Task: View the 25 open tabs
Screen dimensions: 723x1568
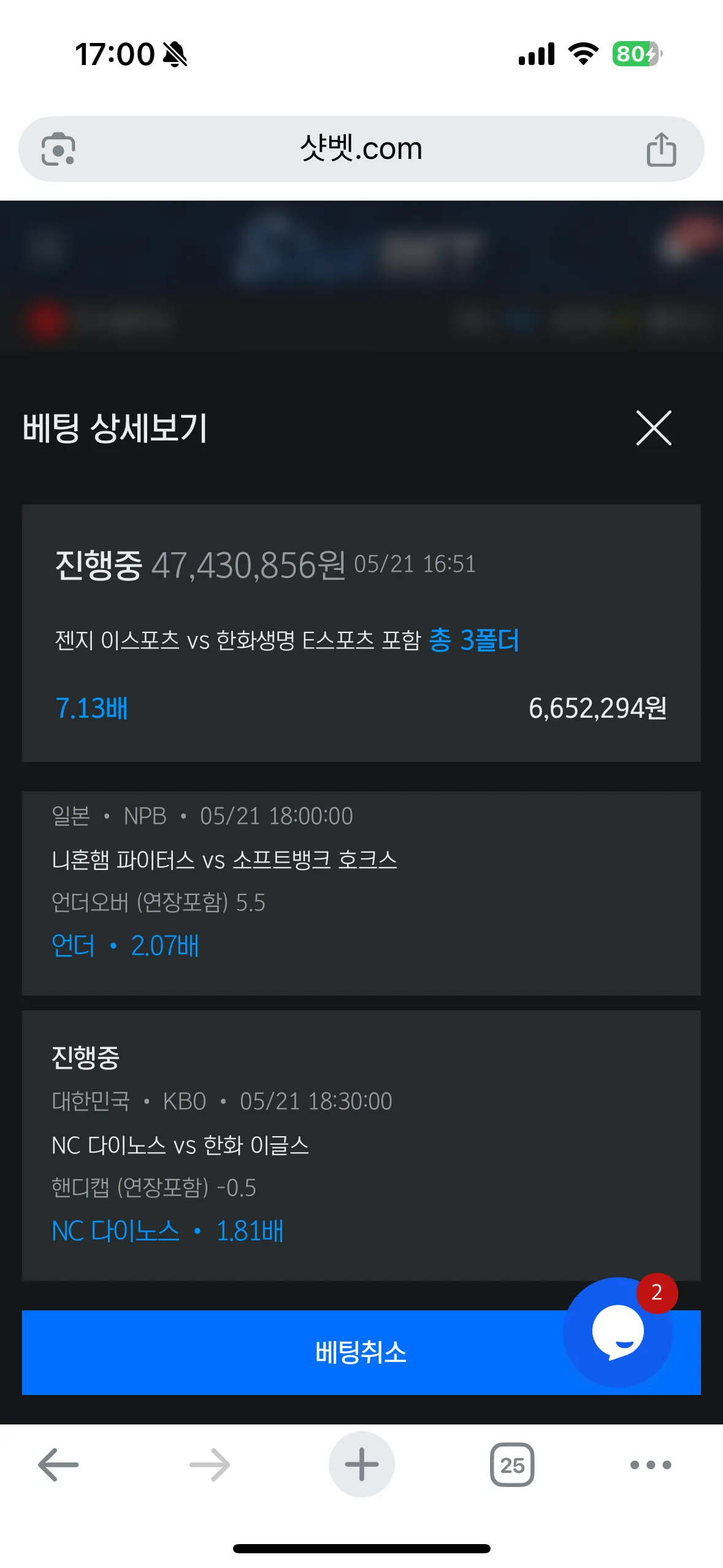Action: pos(512,1464)
